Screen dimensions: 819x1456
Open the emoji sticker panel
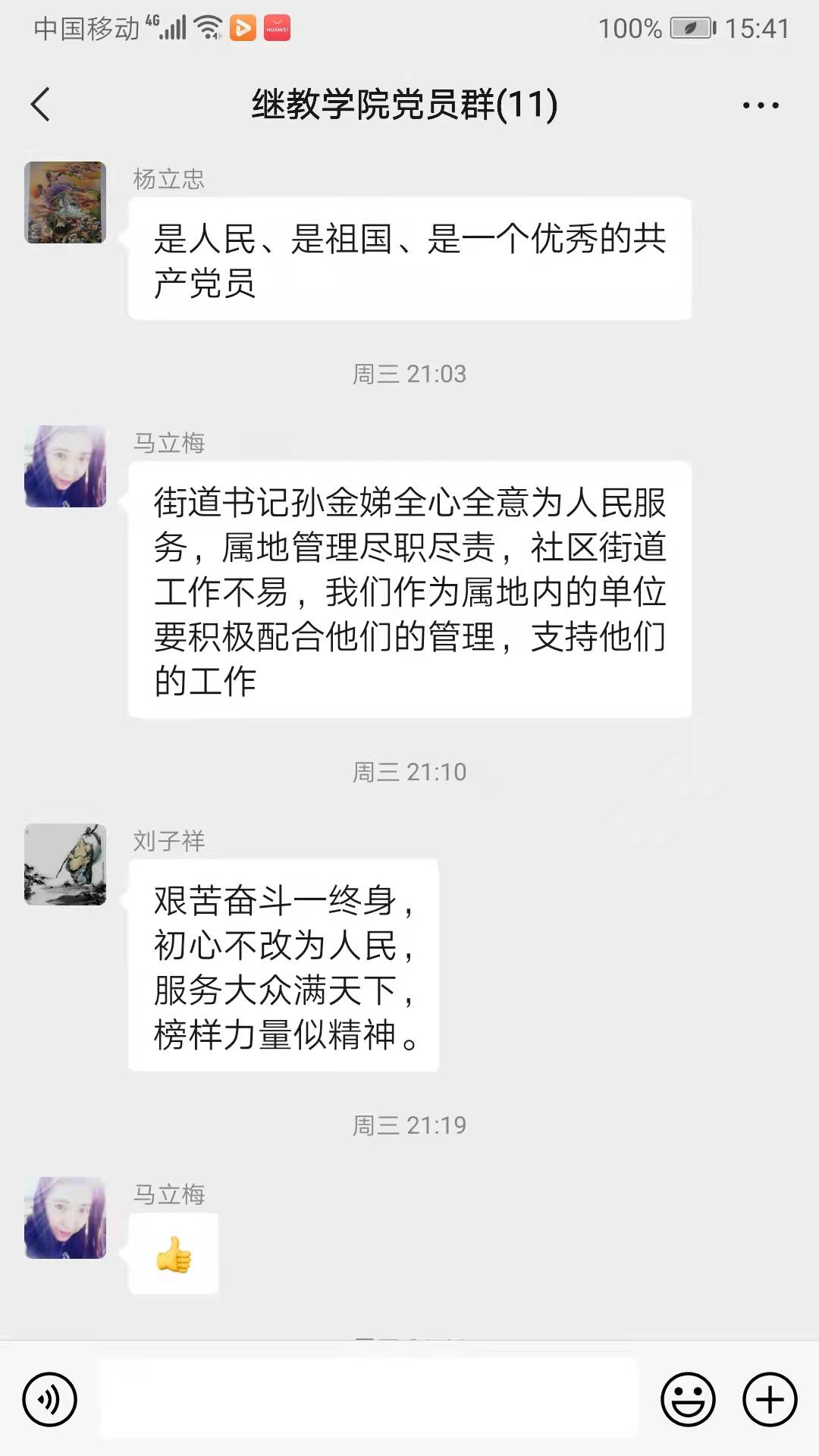(x=688, y=1399)
